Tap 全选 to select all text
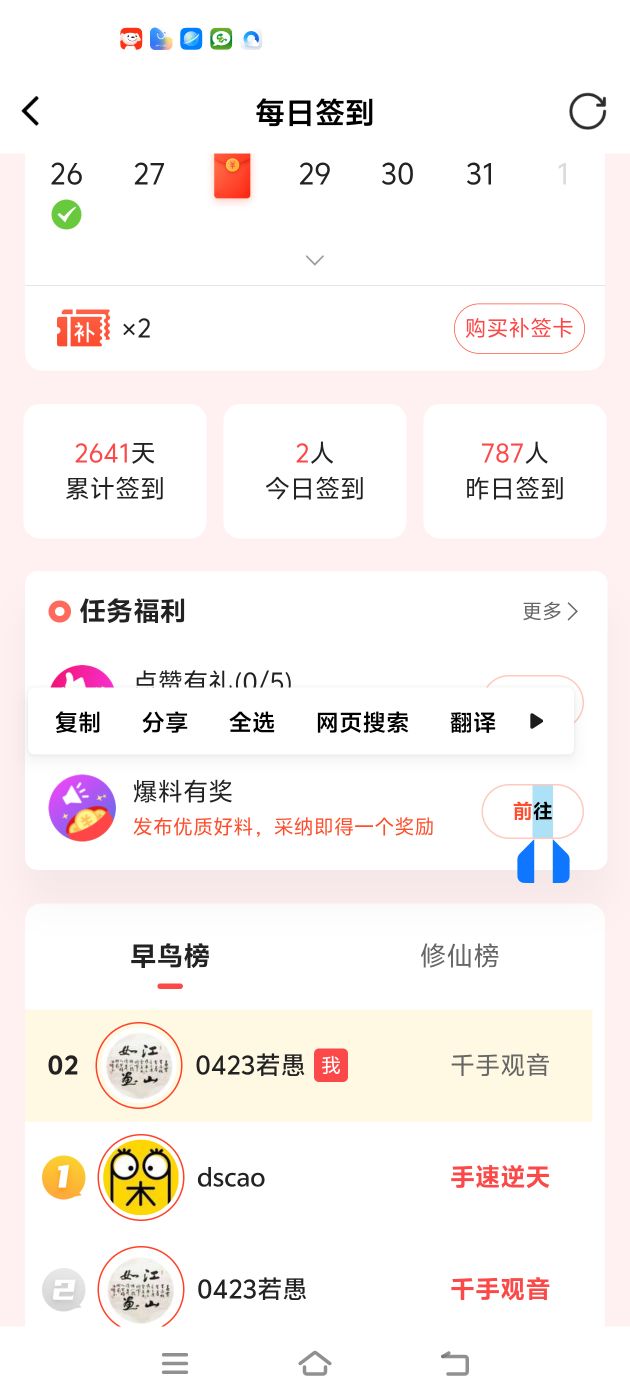This screenshot has height=1400, width=630. pos(252,722)
